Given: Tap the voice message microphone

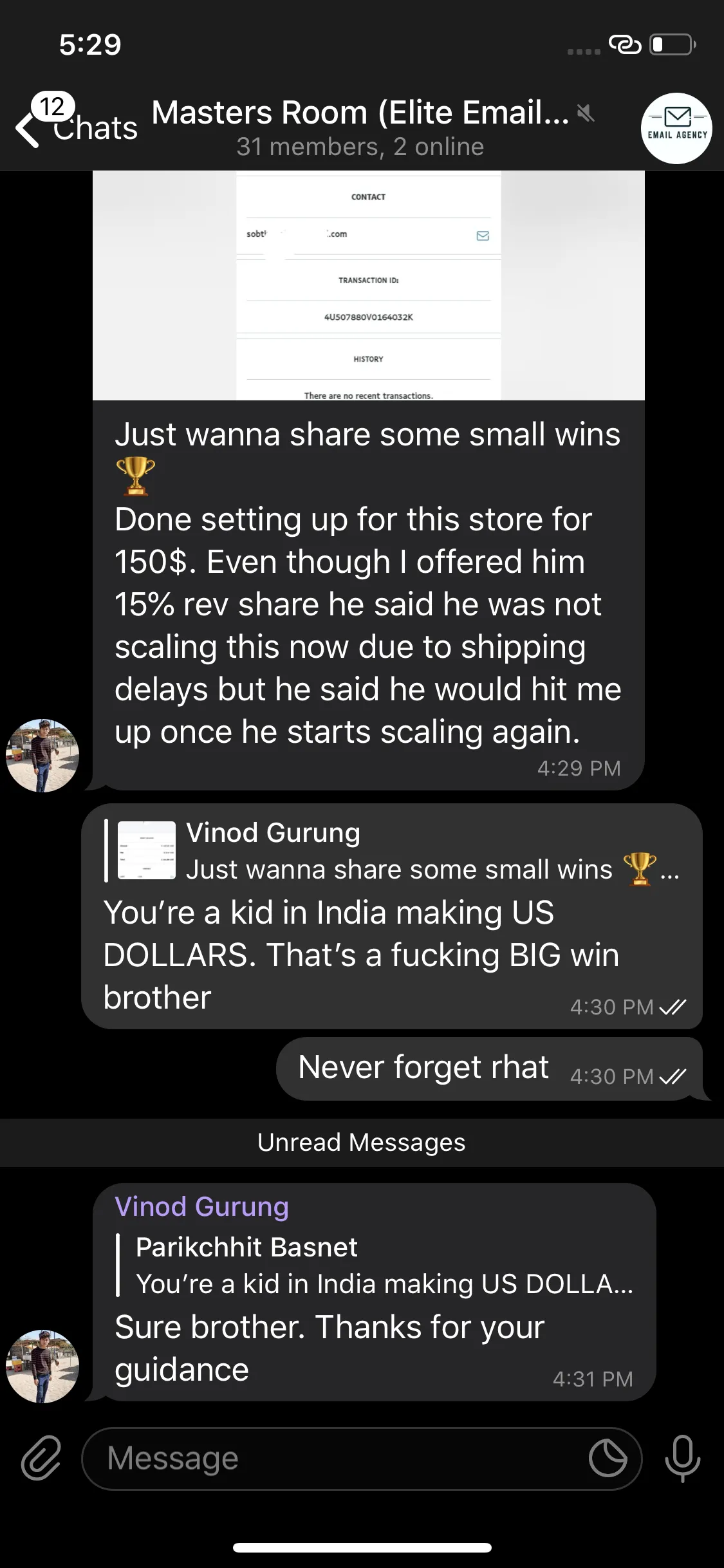Looking at the screenshot, I should (x=682, y=1458).
